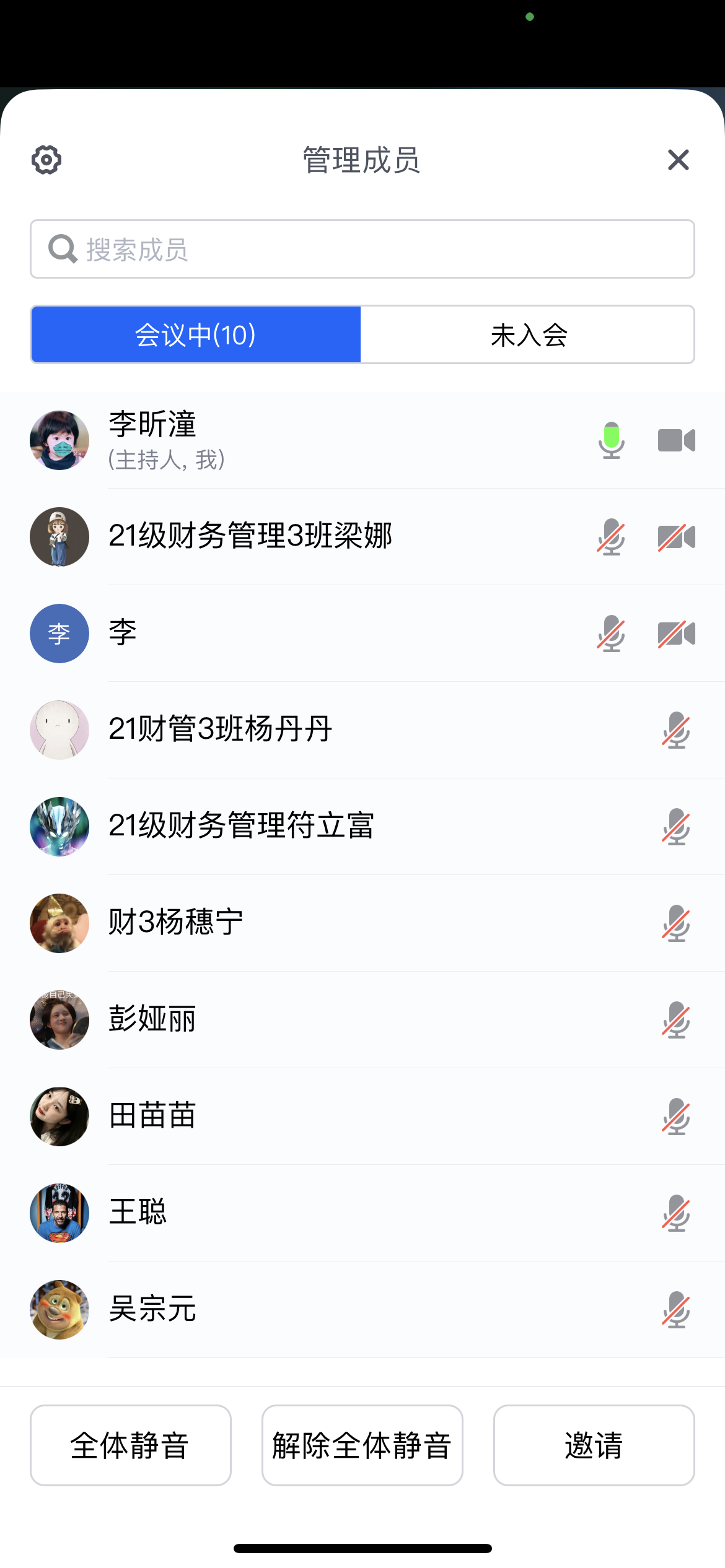The width and height of the screenshot is (725, 1568).
Task: Open member row 李
Action: (310, 634)
